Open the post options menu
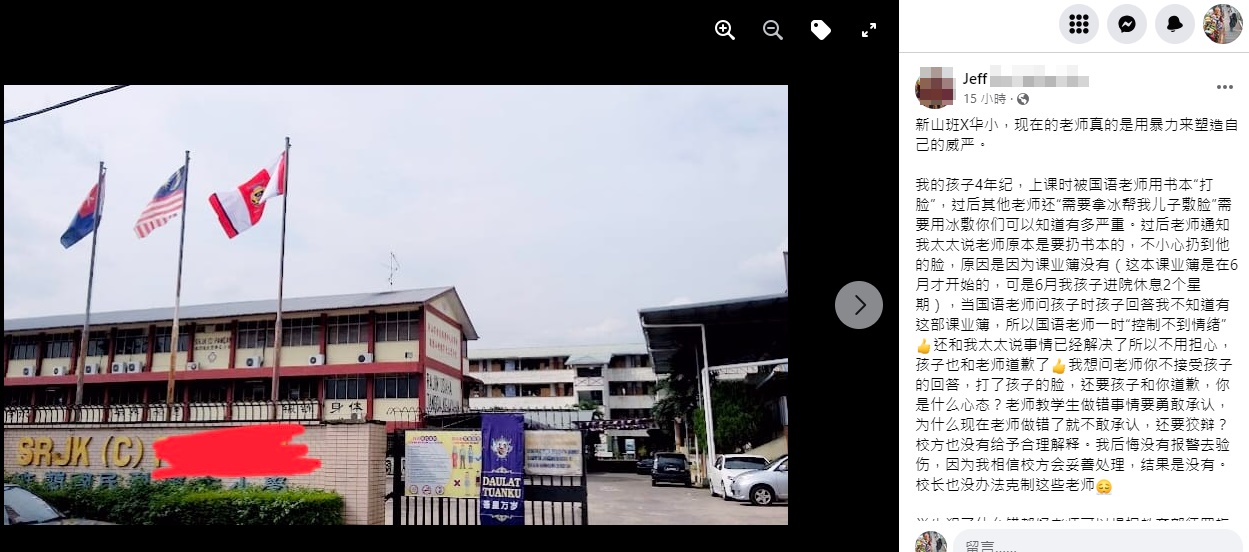The height and width of the screenshot is (552, 1249). (x=1224, y=87)
